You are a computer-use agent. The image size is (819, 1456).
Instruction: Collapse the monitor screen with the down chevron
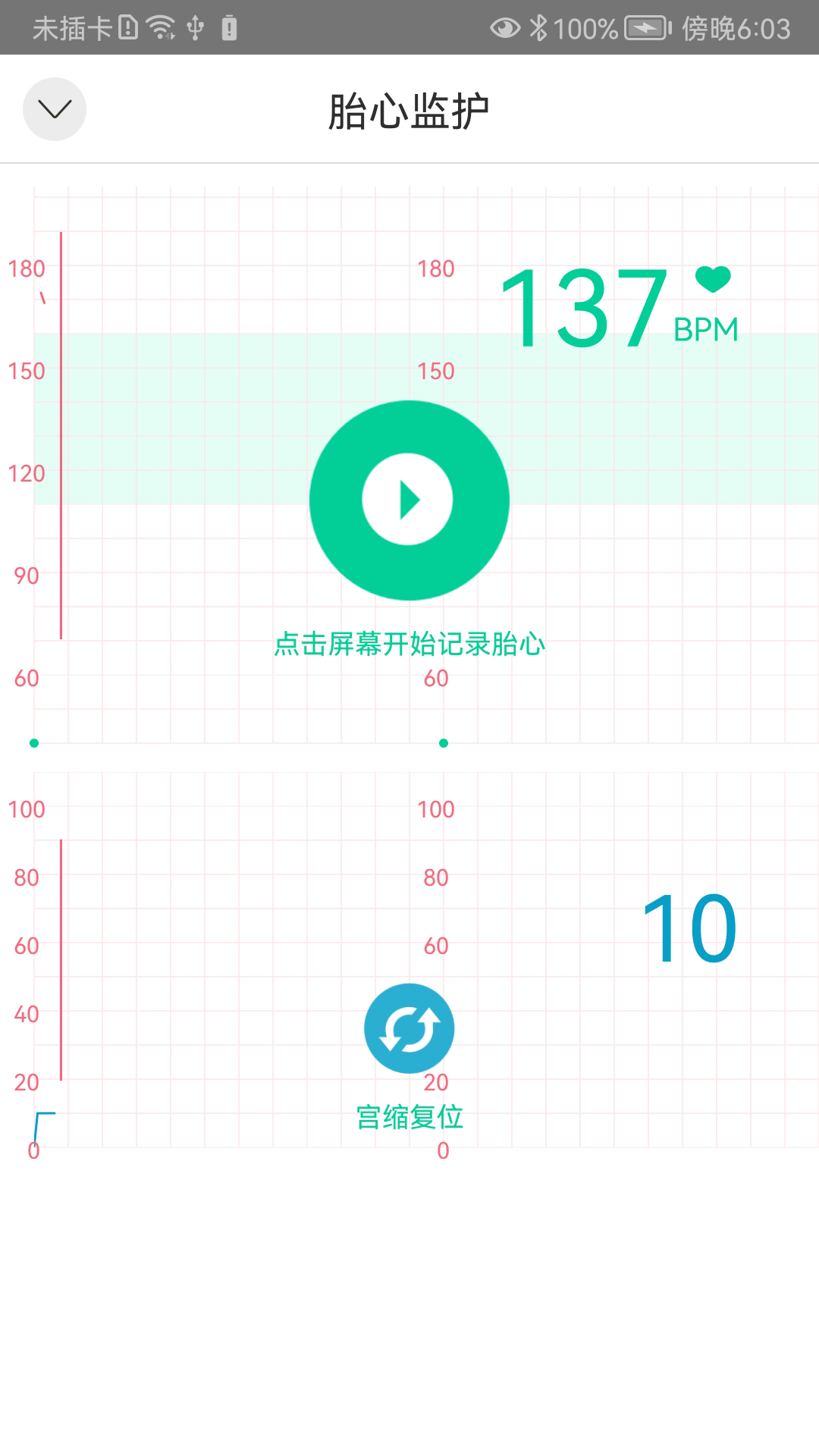pyautogui.click(x=53, y=108)
